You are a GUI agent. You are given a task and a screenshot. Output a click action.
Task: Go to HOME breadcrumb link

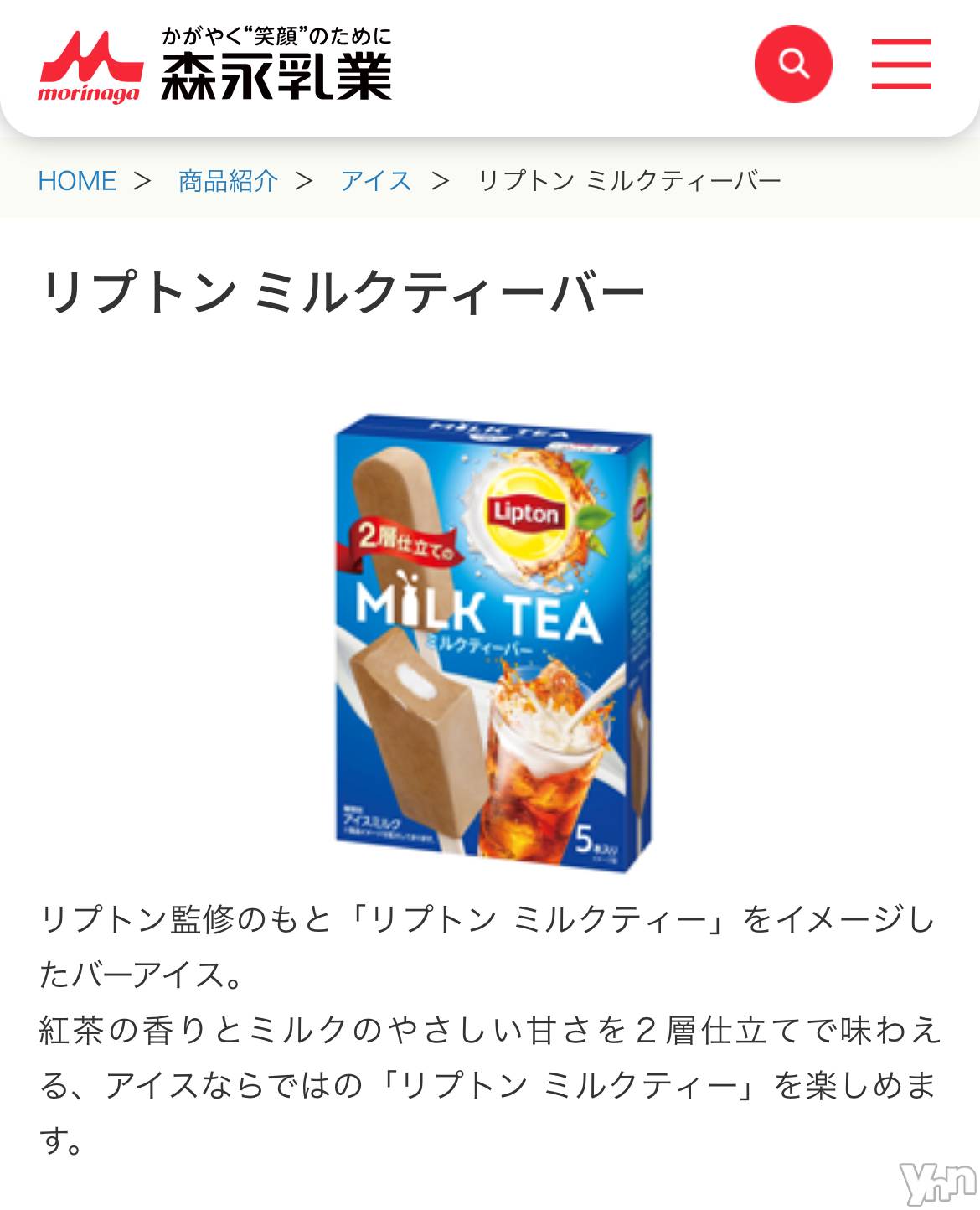[x=77, y=181]
